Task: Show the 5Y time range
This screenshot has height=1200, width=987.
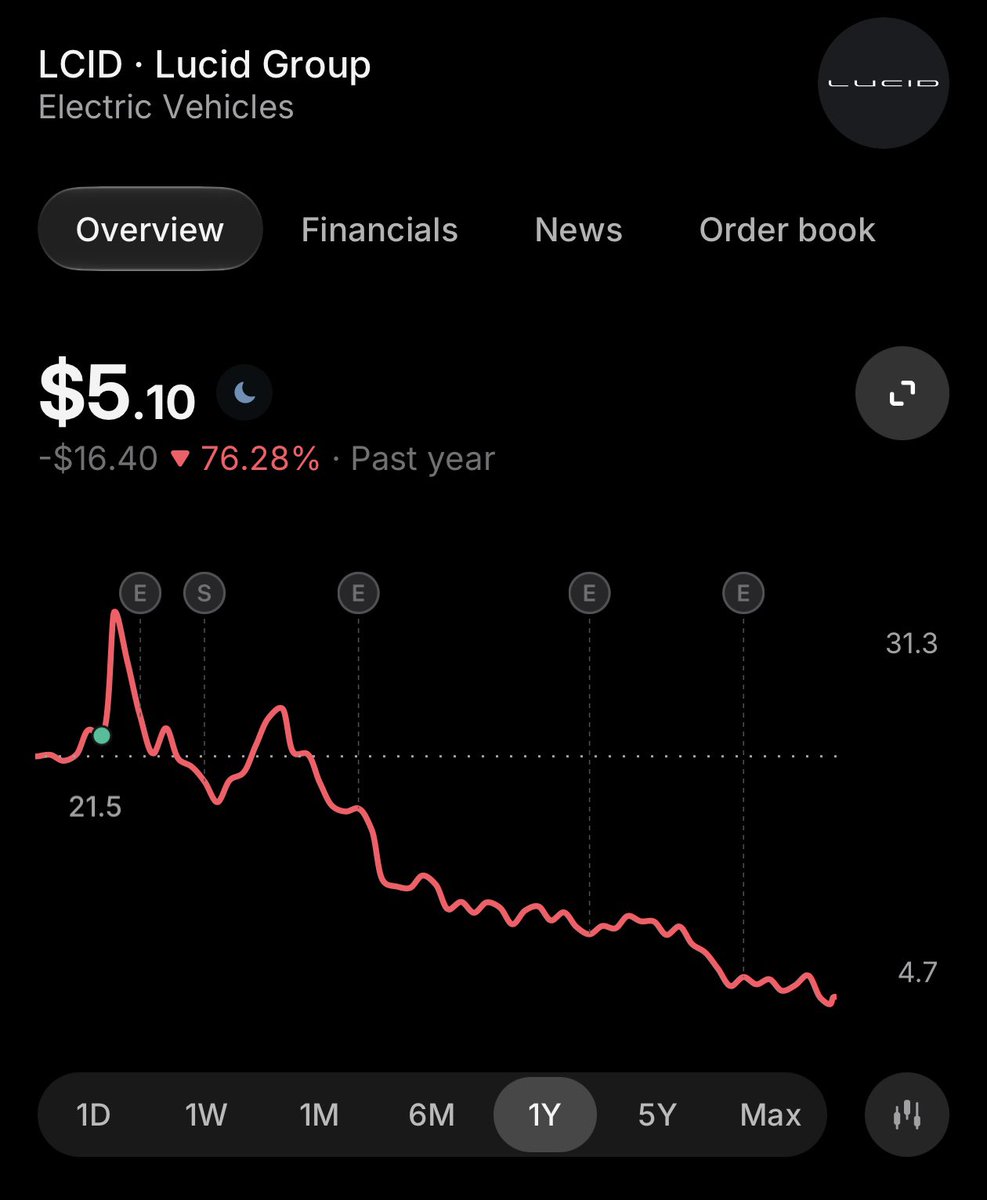Action: coord(657,1114)
